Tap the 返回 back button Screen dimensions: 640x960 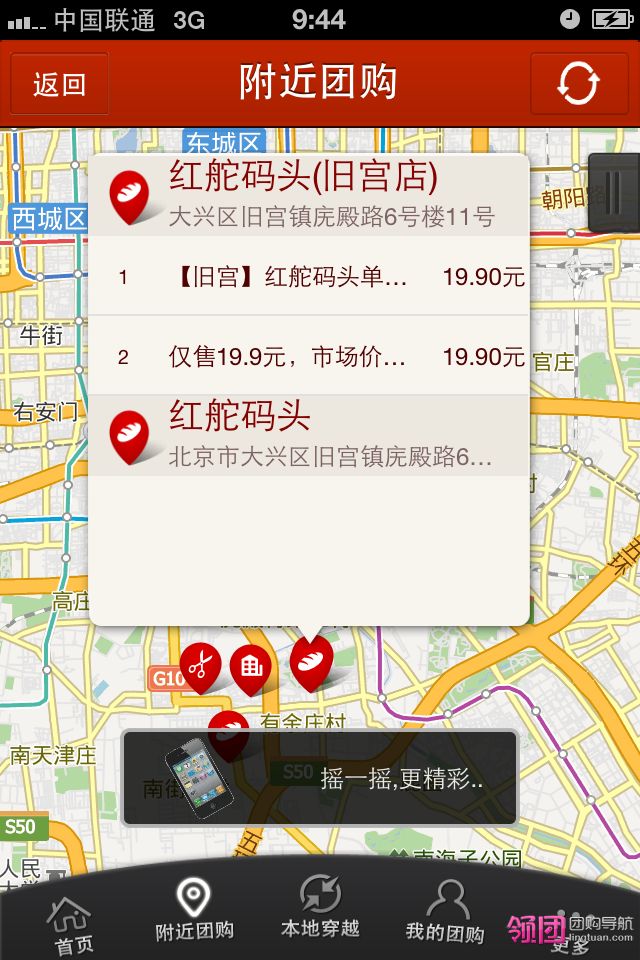(x=59, y=84)
